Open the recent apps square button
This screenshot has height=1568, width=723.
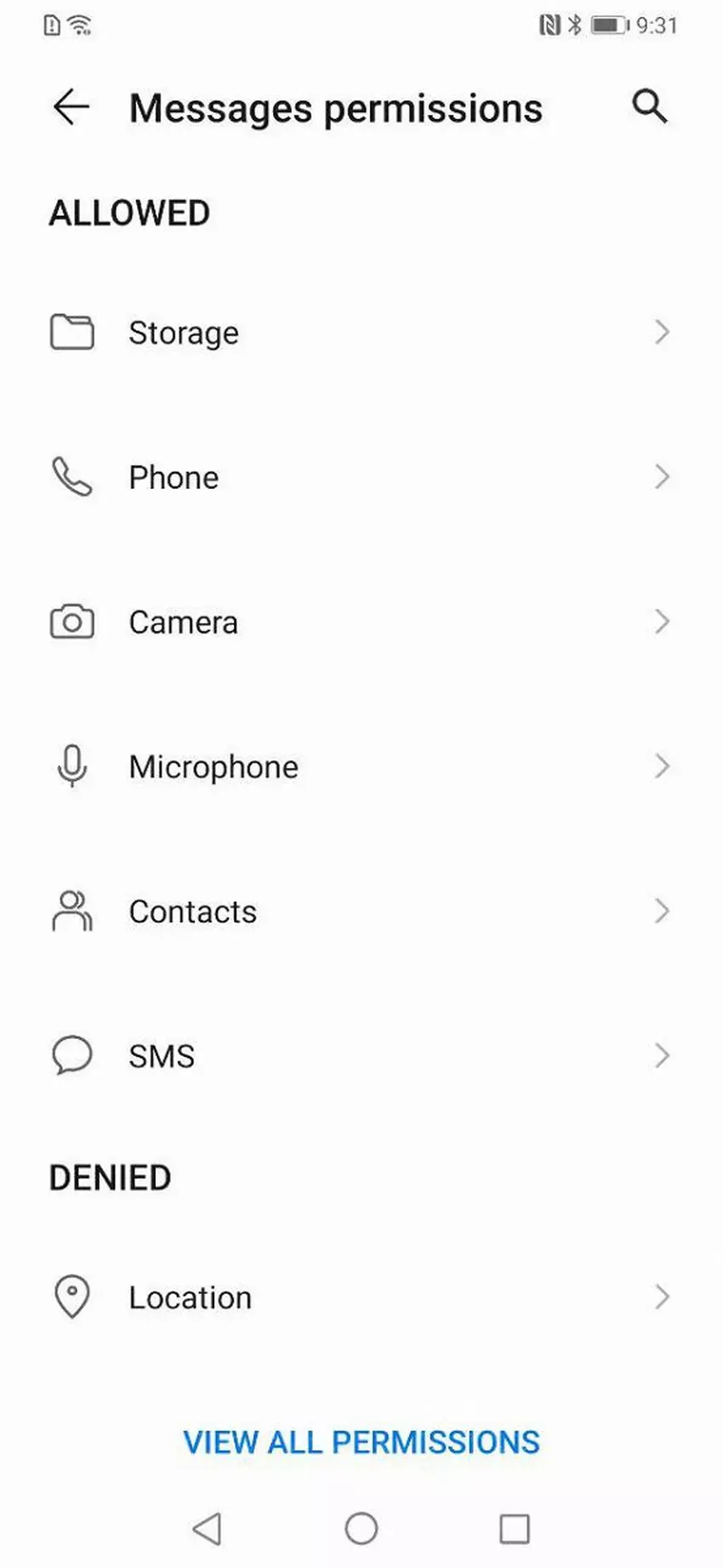point(515,1528)
